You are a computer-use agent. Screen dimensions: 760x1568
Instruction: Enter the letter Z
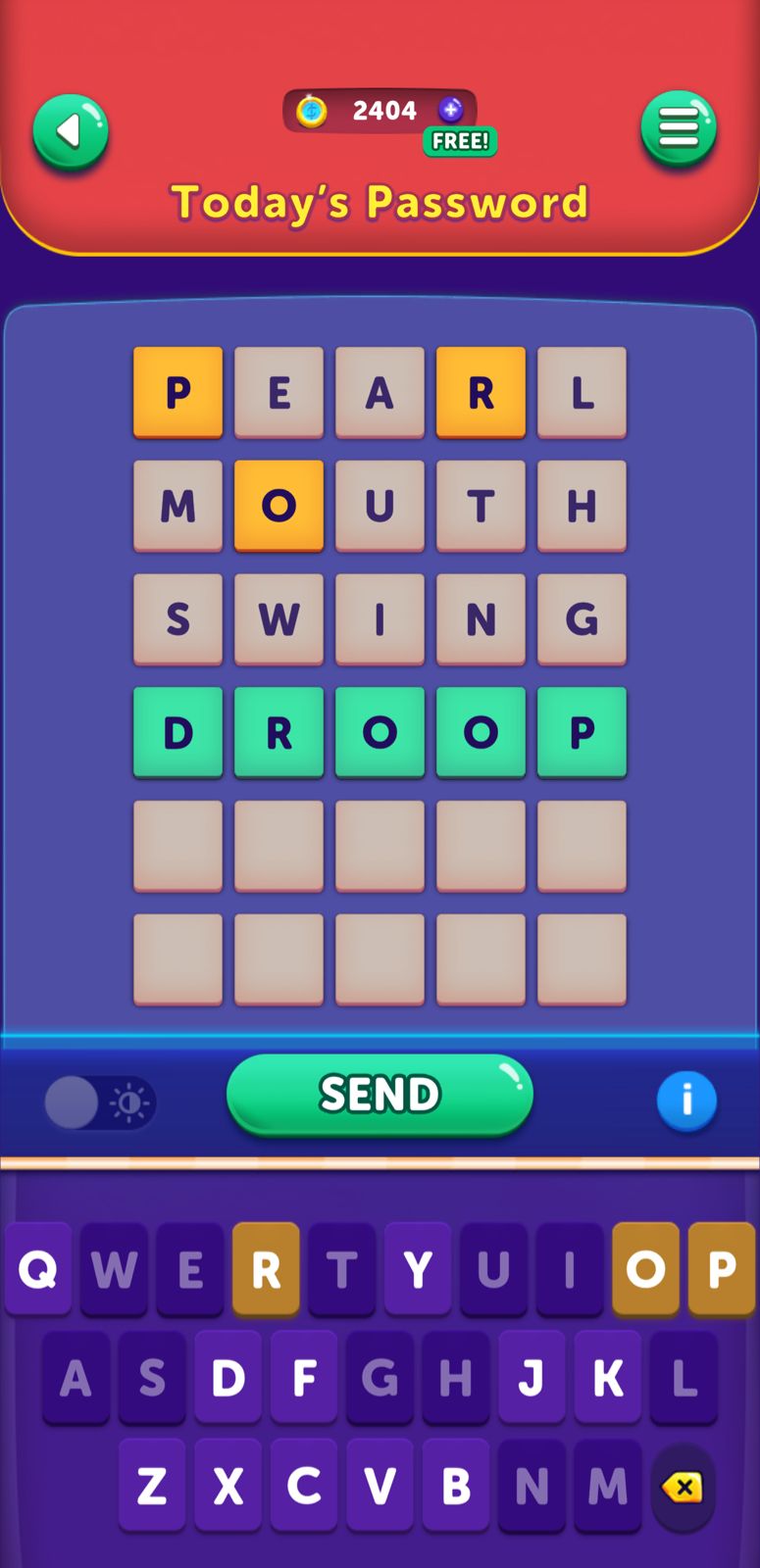coord(152,1486)
